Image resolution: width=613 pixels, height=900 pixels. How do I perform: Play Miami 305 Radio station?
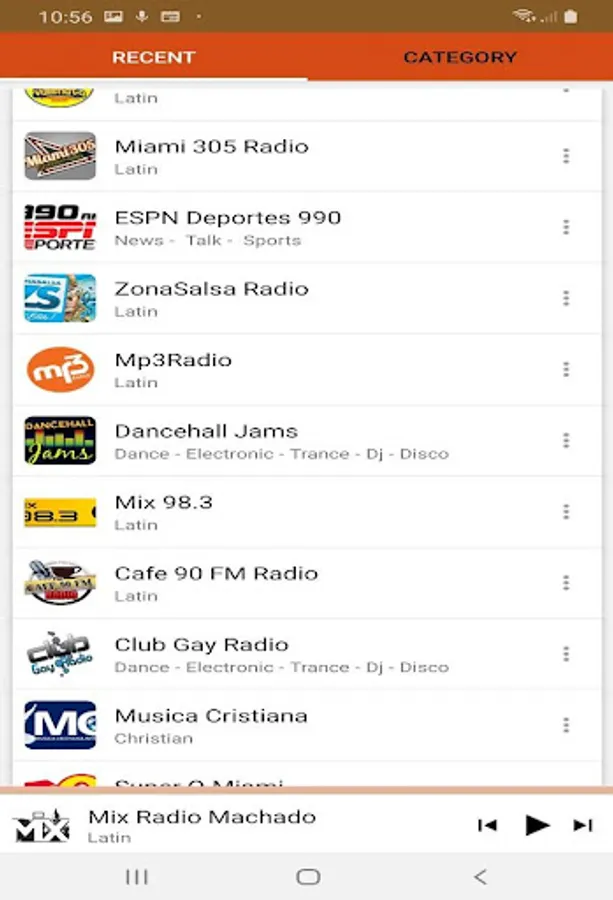tap(212, 156)
